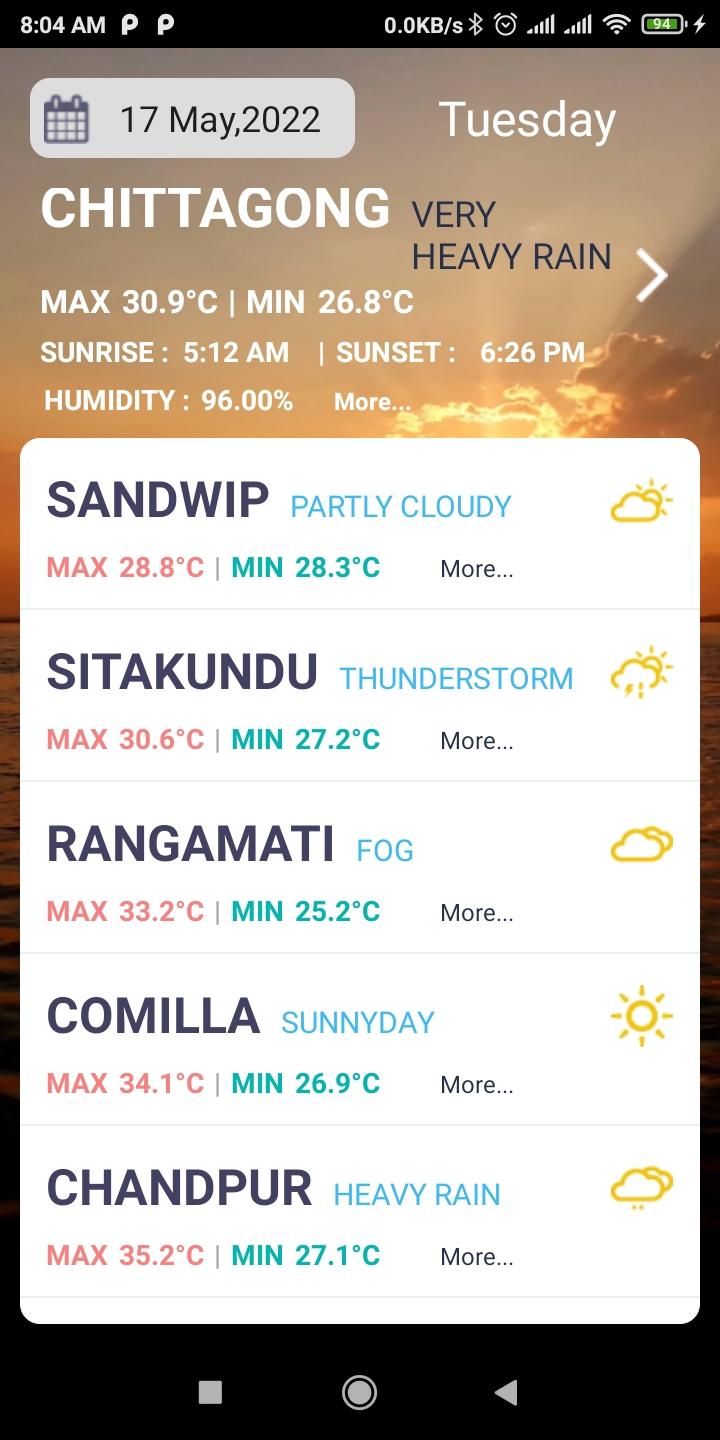Tap the alarm clock icon in status bar

(505, 23)
